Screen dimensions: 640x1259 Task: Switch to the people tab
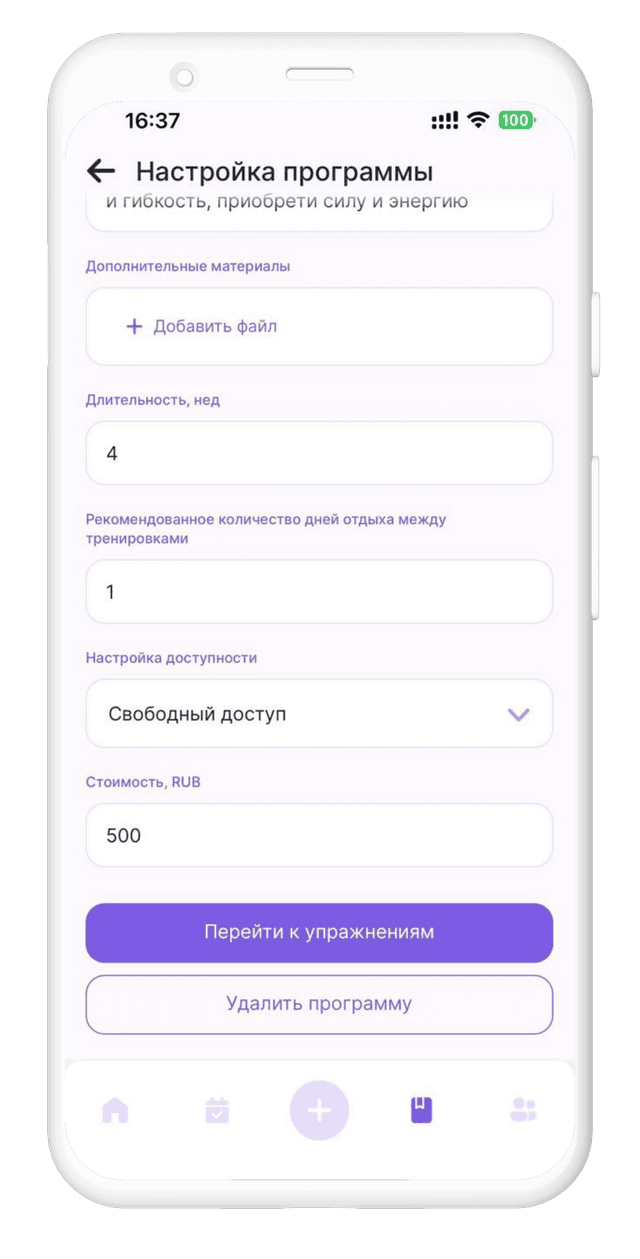tap(523, 1110)
